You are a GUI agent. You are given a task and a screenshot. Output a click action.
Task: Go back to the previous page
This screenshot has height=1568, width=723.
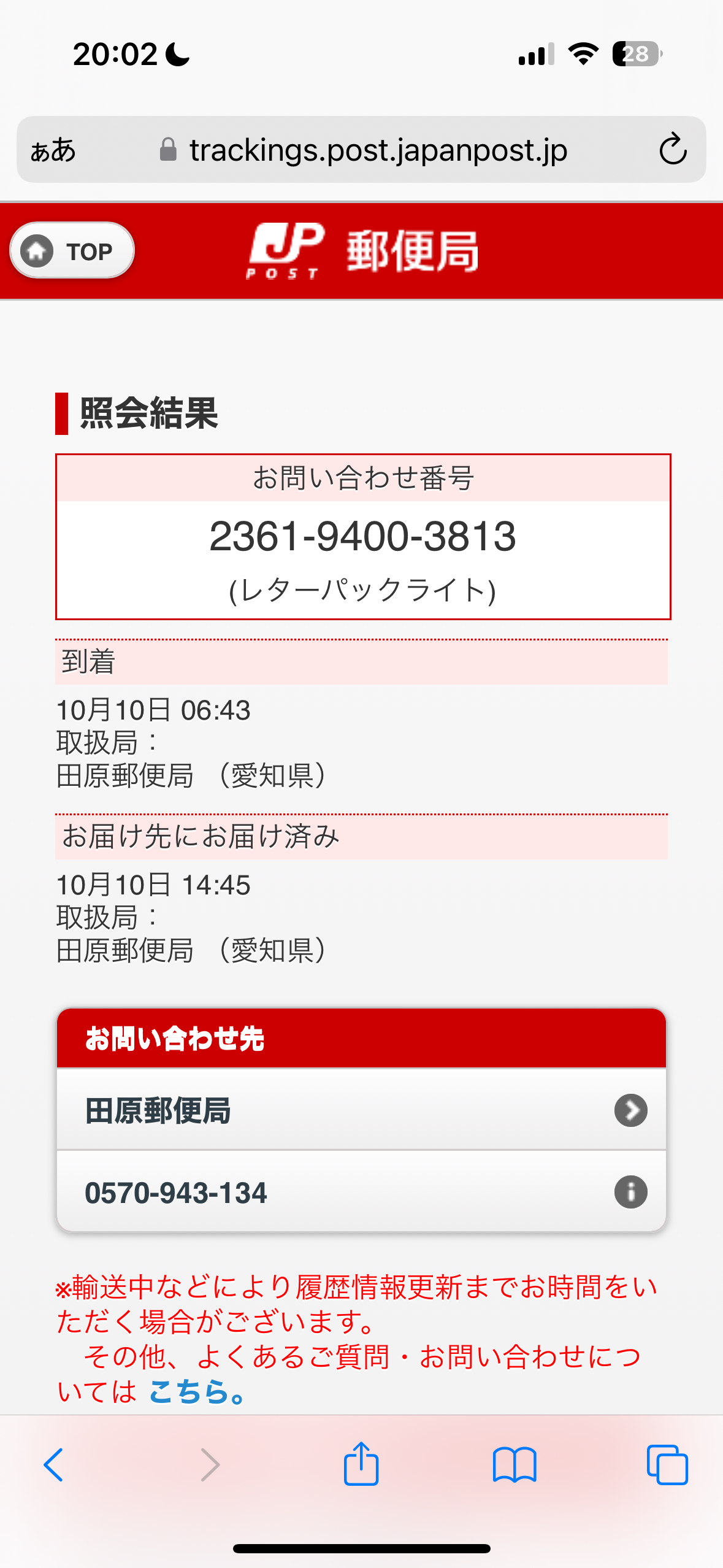click(x=54, y=1465)
